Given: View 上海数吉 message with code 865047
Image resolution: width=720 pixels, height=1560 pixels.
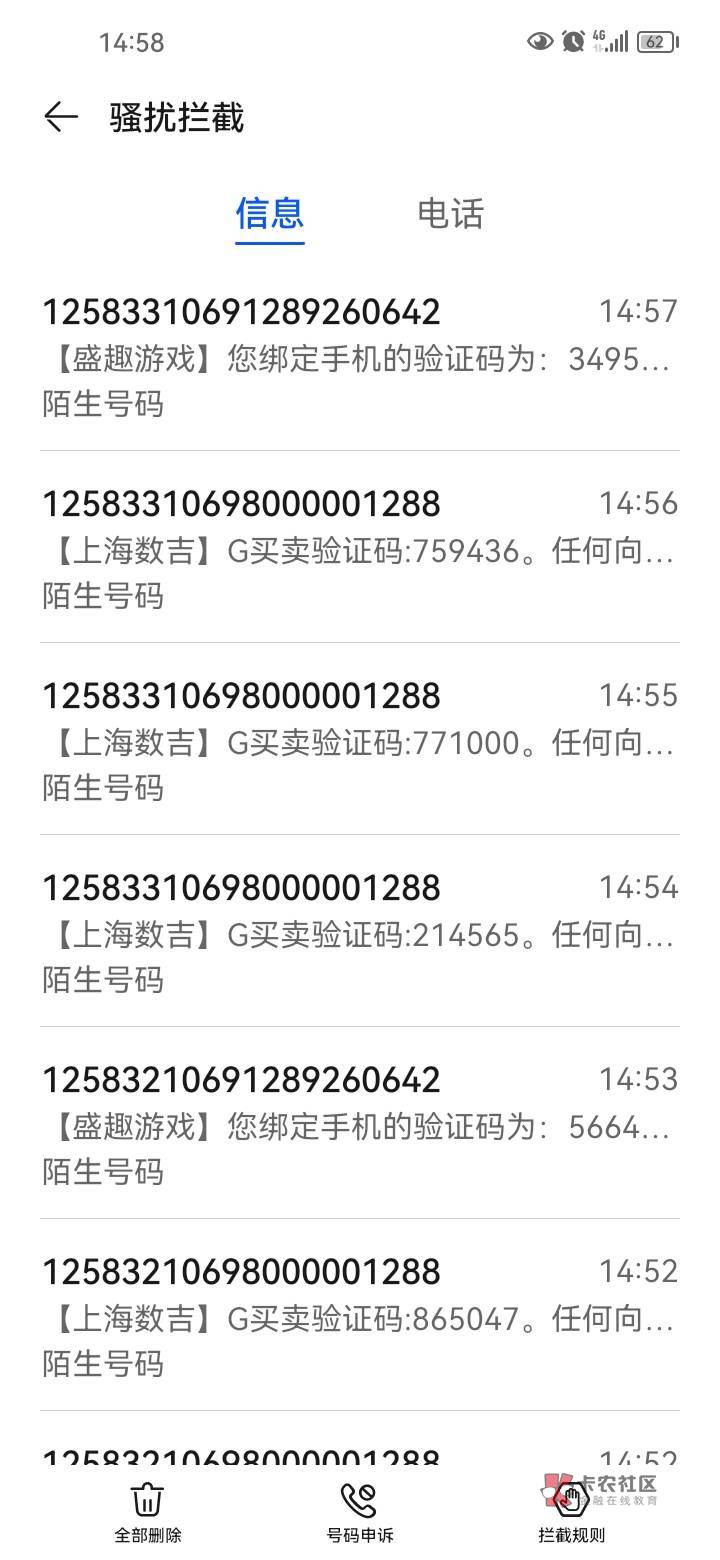Looking at the screenshot, I should [x=360, y=1316].
